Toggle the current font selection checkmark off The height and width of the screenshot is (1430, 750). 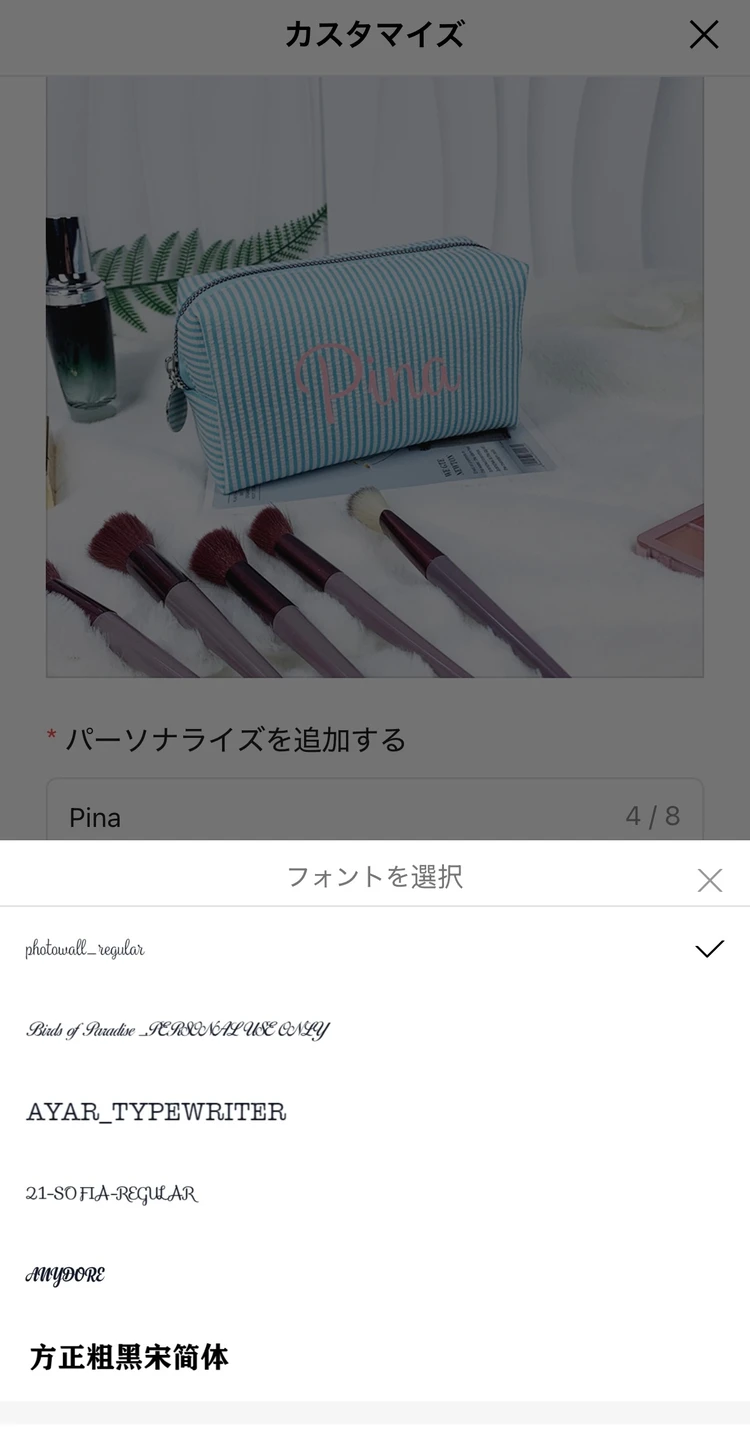(x=710, y=948)
